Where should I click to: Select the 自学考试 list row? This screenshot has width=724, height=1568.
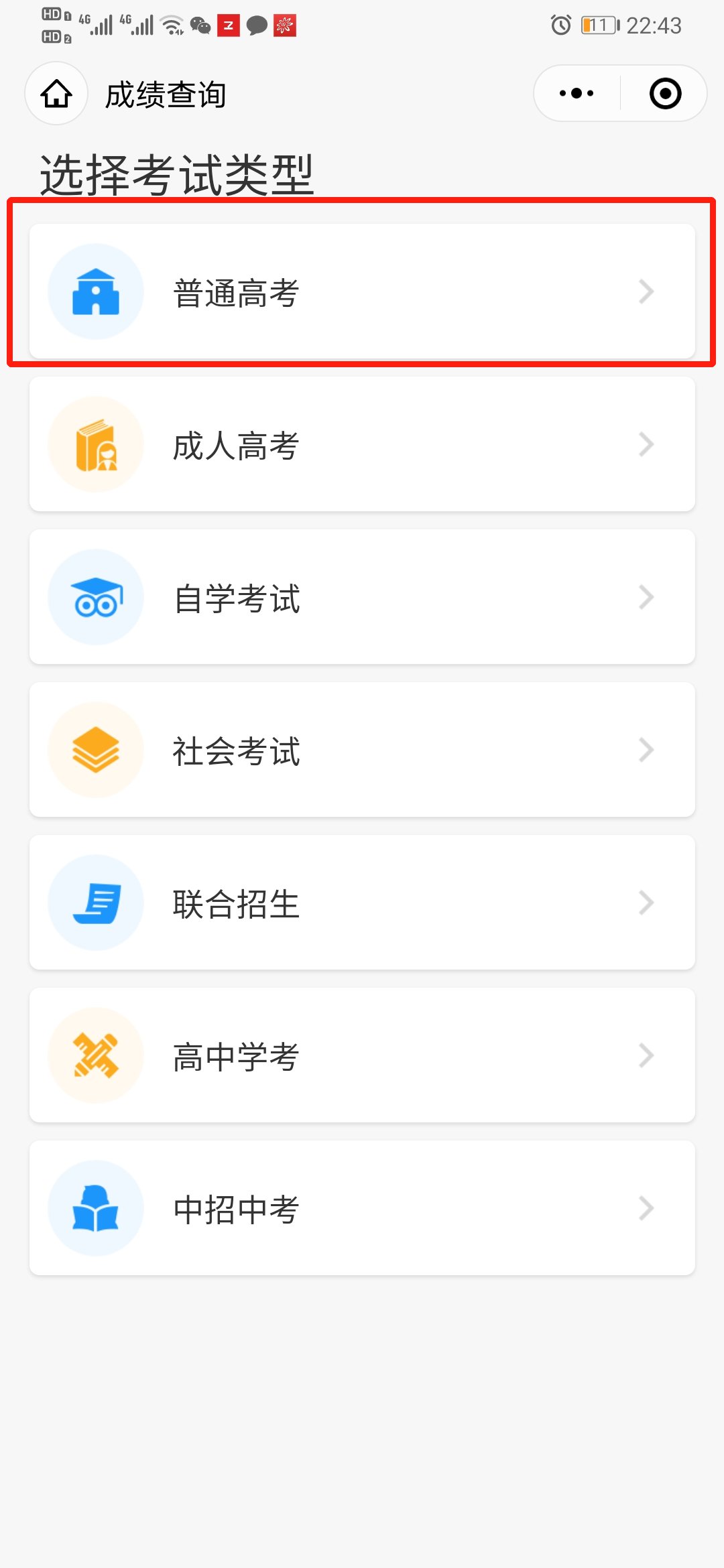coord(362,596)
